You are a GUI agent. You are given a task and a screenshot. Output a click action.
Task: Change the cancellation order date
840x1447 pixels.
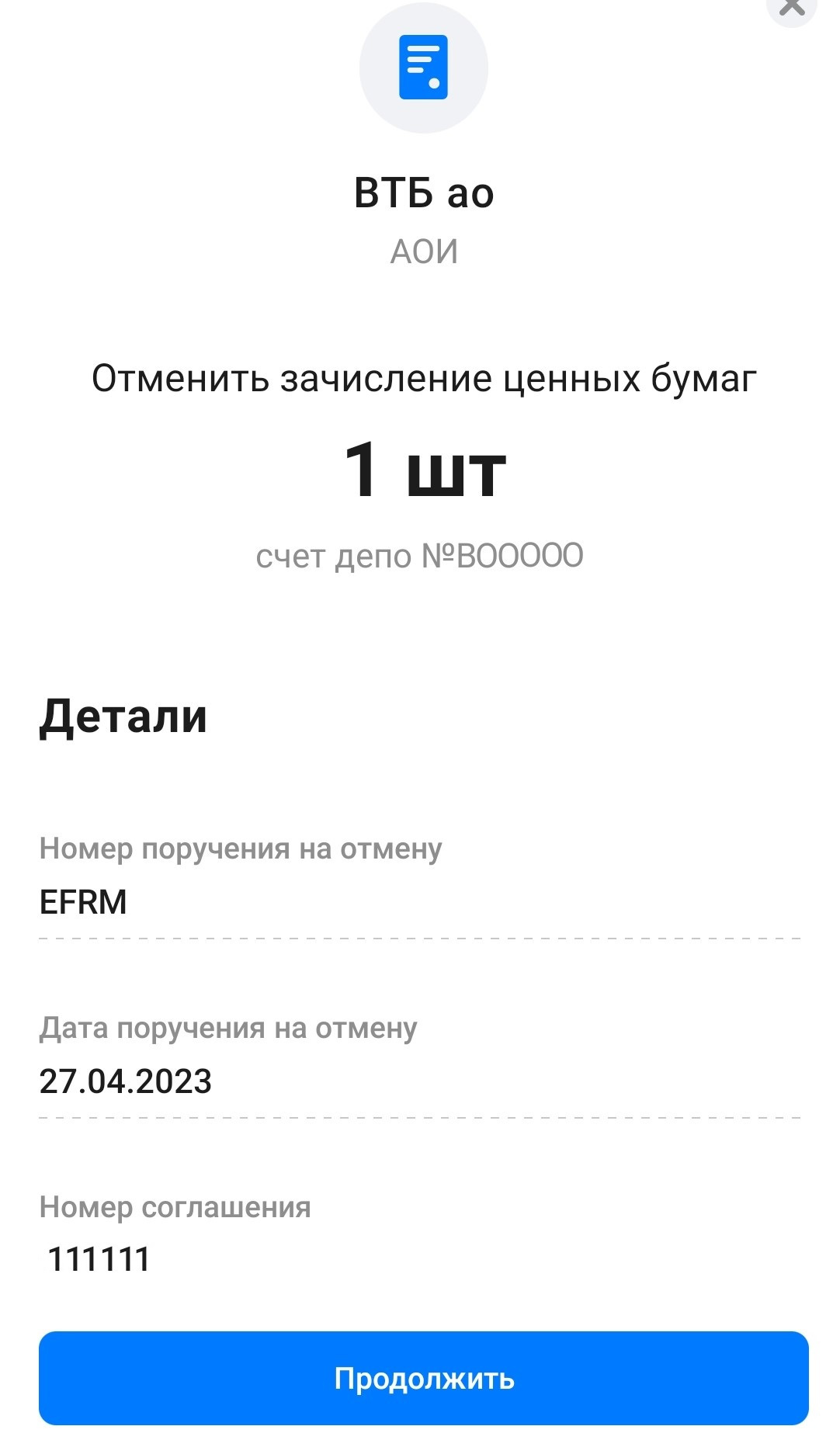click(x=419, y=1081)
